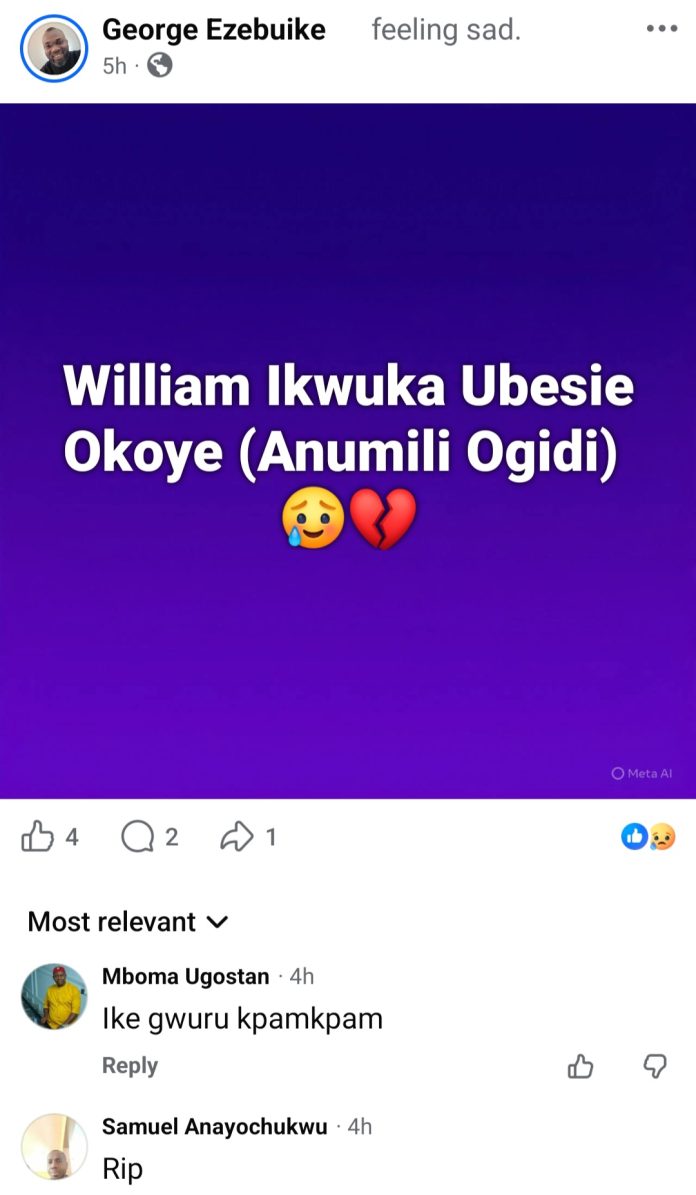696x1195 pixels.
Task: View the purple William Ikwuka Ubesie post image
Action: [348, 450]
